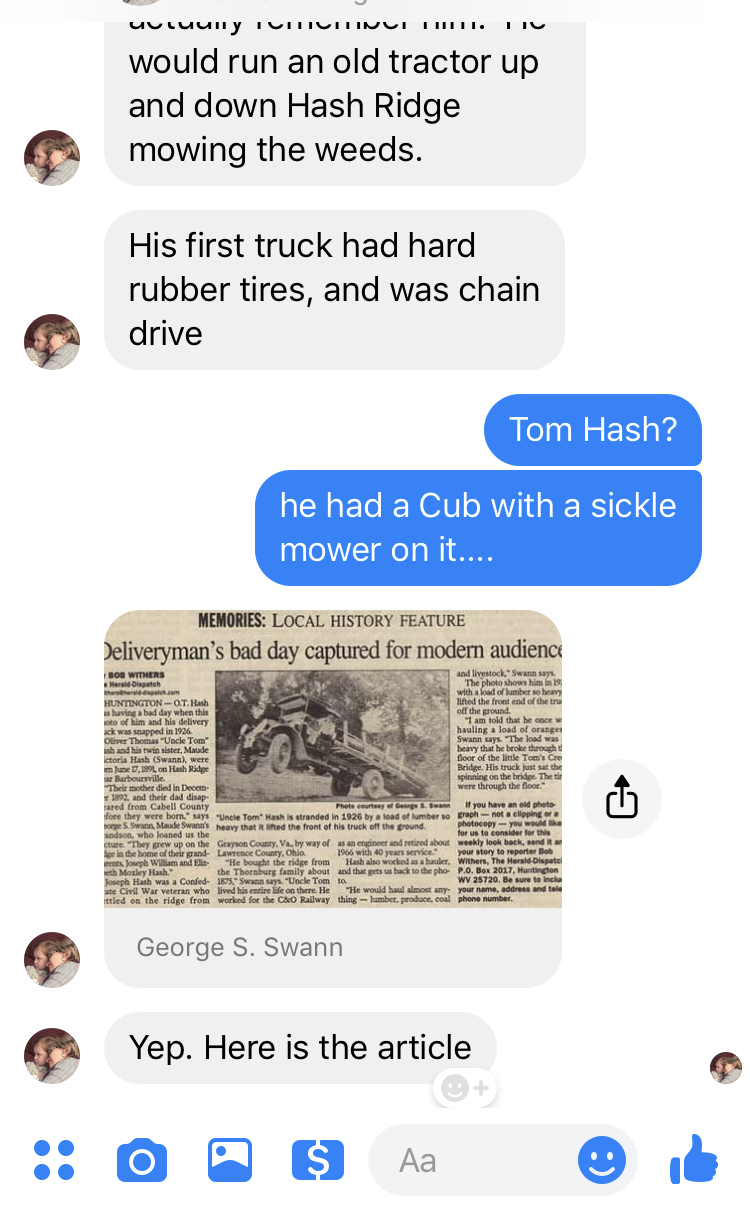Share the newspaper article image
Screen dimensions: 750x1212
tap(622, 798)
